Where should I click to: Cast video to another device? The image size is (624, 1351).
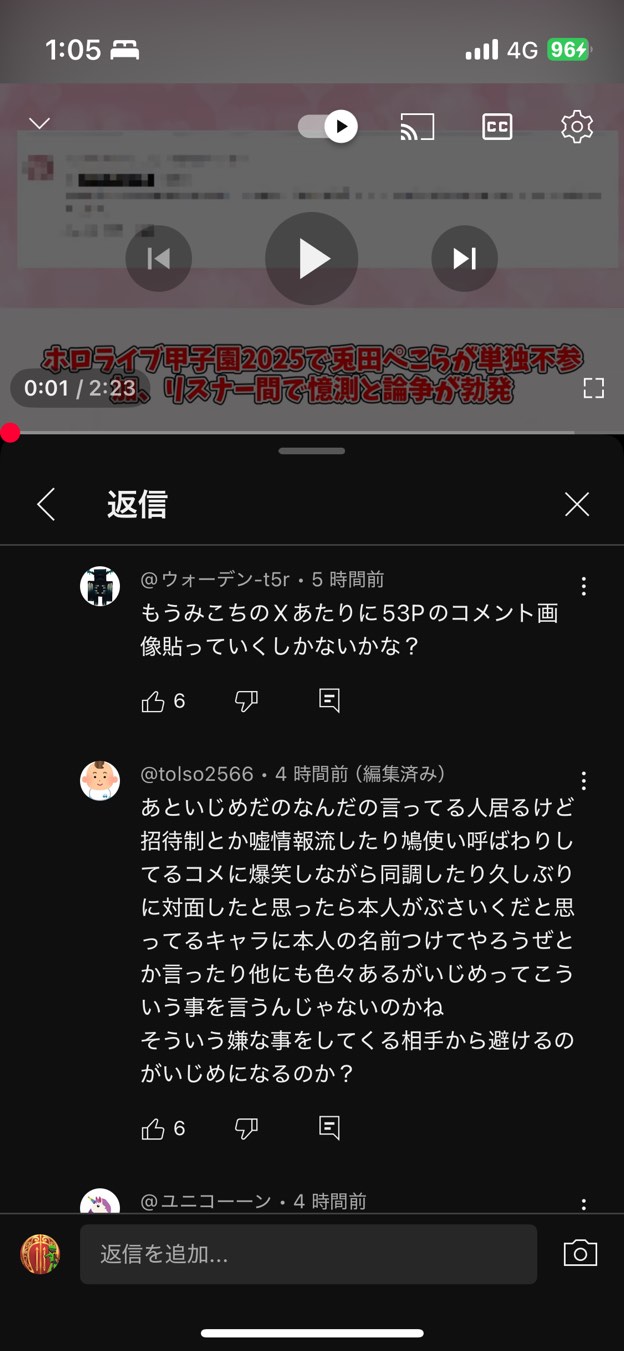click(417, 127)
